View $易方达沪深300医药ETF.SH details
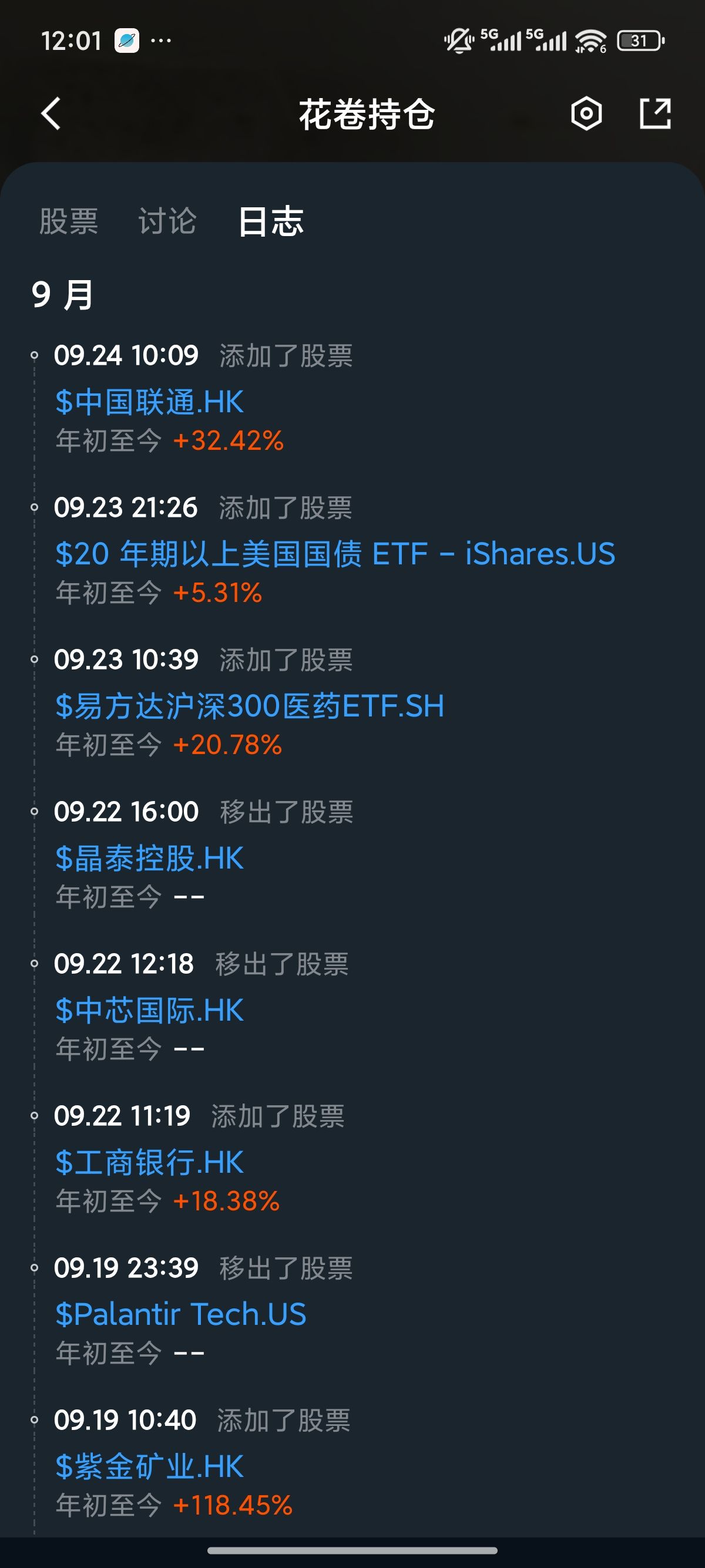Viewport: 705px width, 1568px height. (250, 706)
